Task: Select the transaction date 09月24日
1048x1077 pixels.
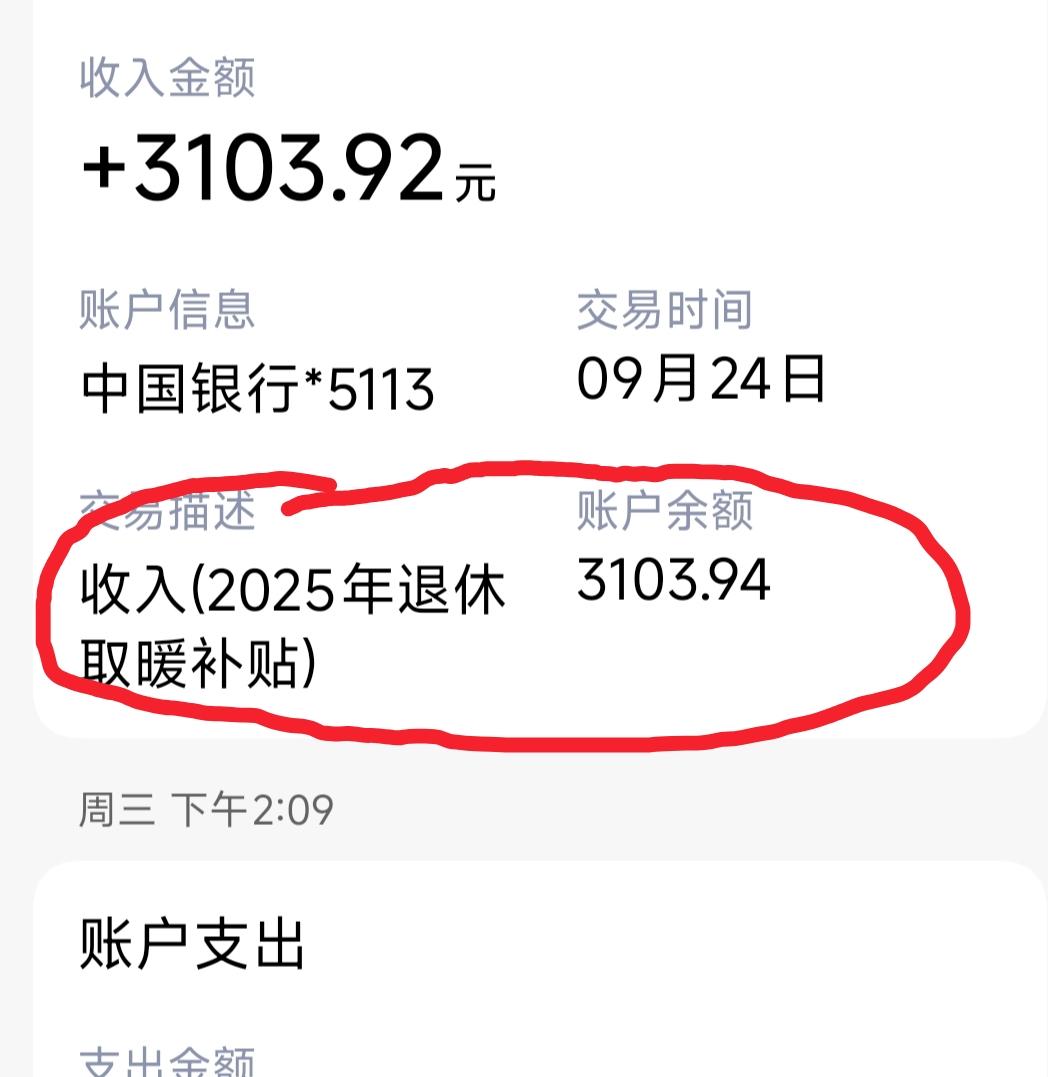Action: click(700, 379)
